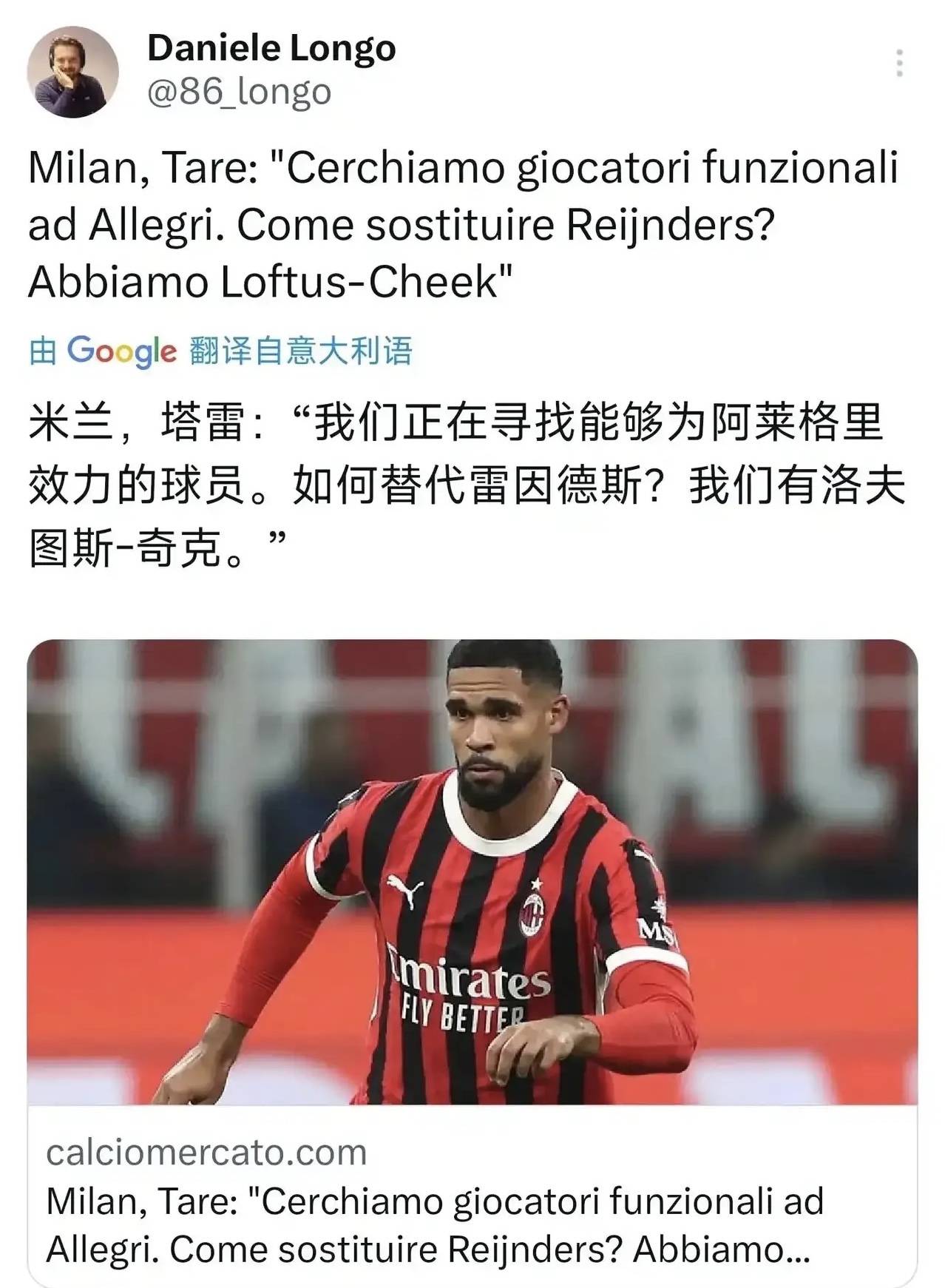The image size is (945, 1288).
Task: Open Daniele Longo's profile picture
Action: point(72,72)
